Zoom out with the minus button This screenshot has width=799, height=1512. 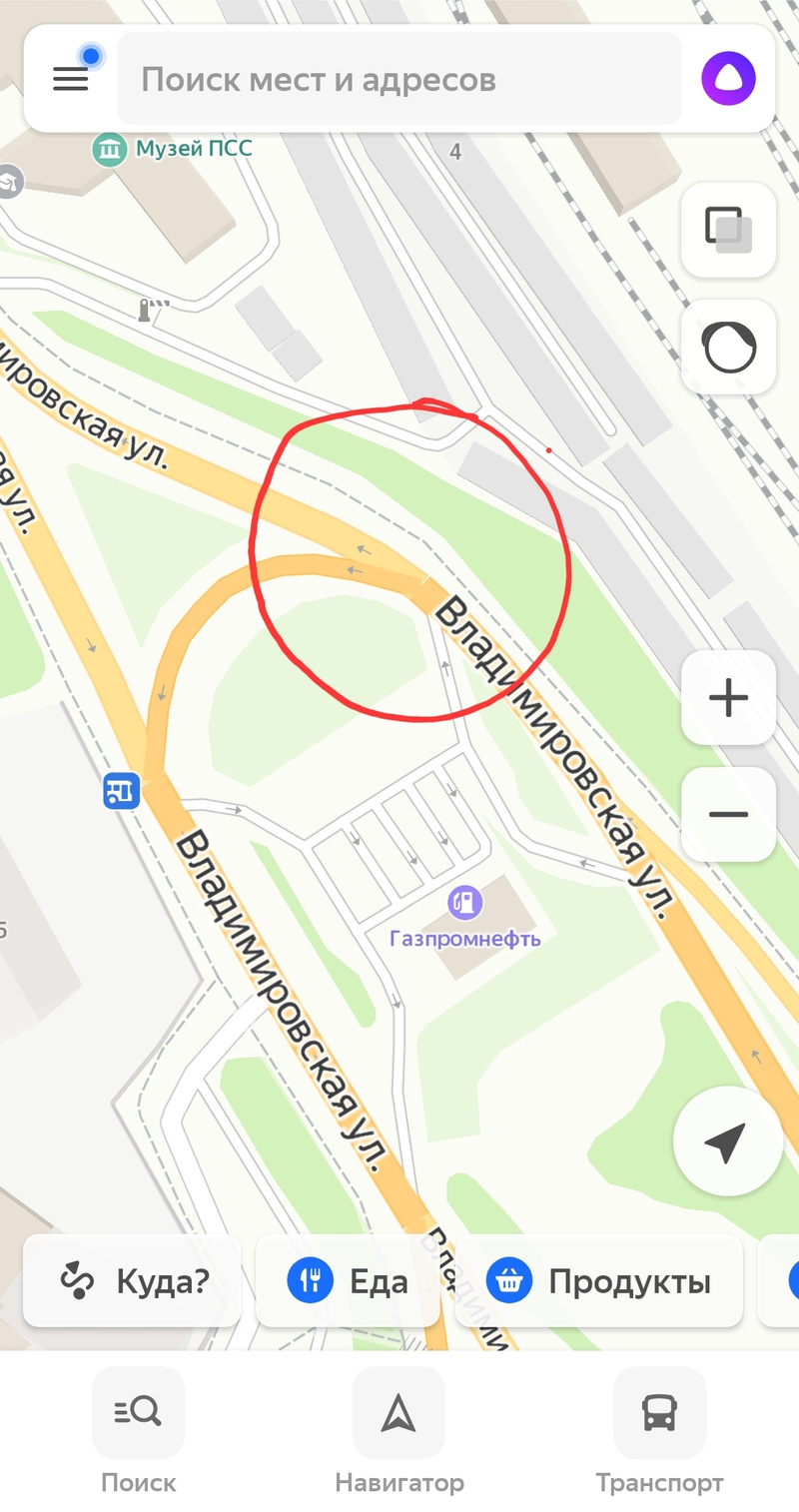tap(728, 814)
